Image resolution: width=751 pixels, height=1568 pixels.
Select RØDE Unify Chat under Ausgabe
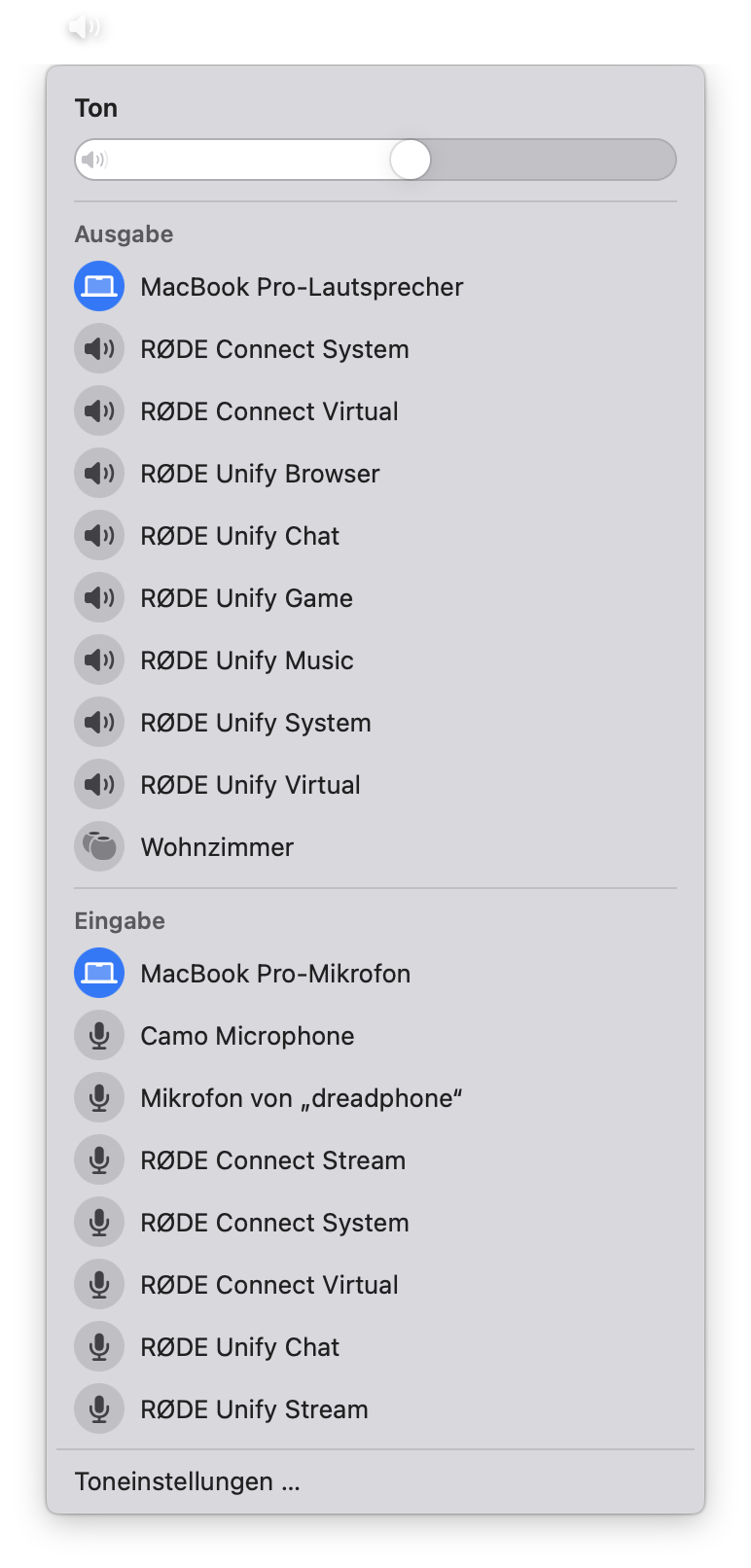375,536
